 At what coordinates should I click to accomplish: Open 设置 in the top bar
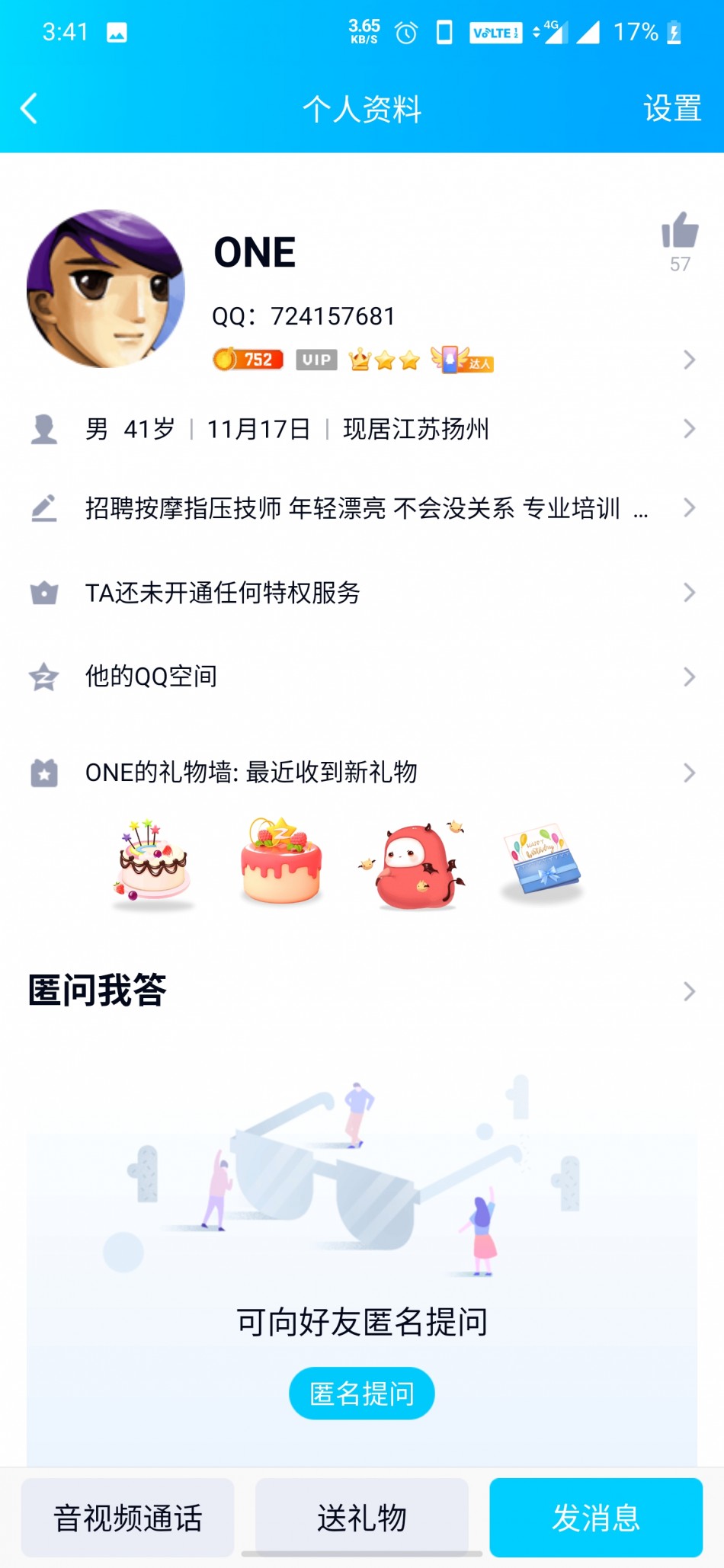(x=671, y=108)
